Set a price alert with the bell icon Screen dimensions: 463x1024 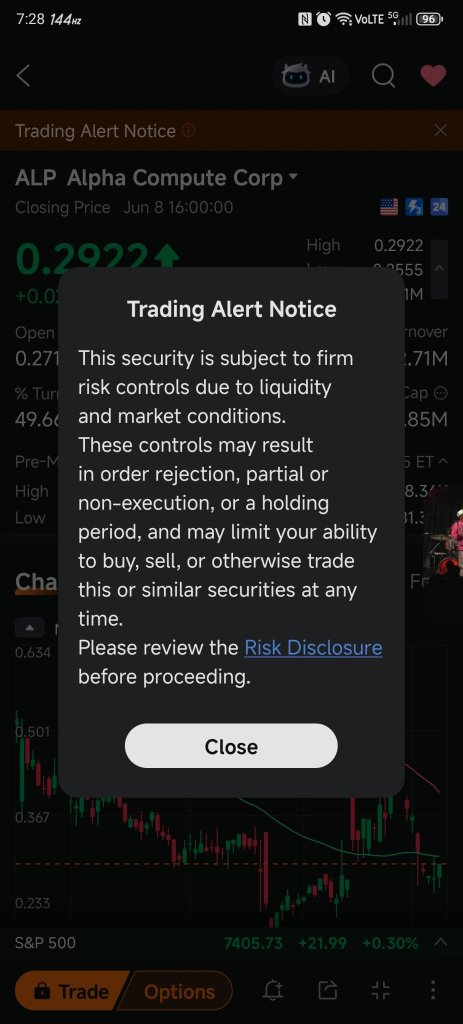(x=273, y=991)
